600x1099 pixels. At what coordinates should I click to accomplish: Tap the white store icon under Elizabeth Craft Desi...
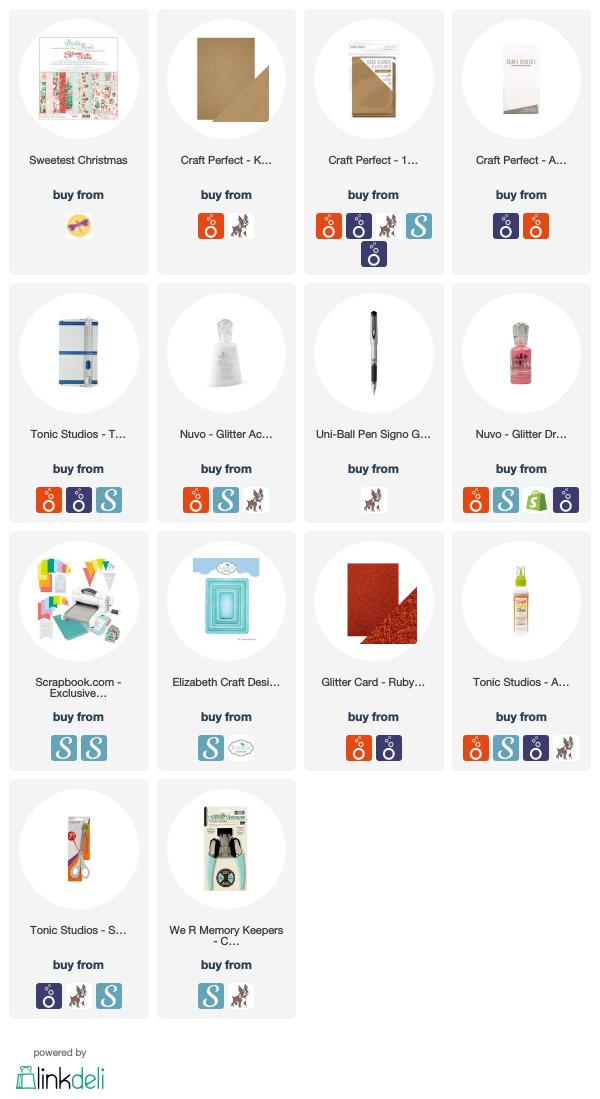click(x=241, y=748)
